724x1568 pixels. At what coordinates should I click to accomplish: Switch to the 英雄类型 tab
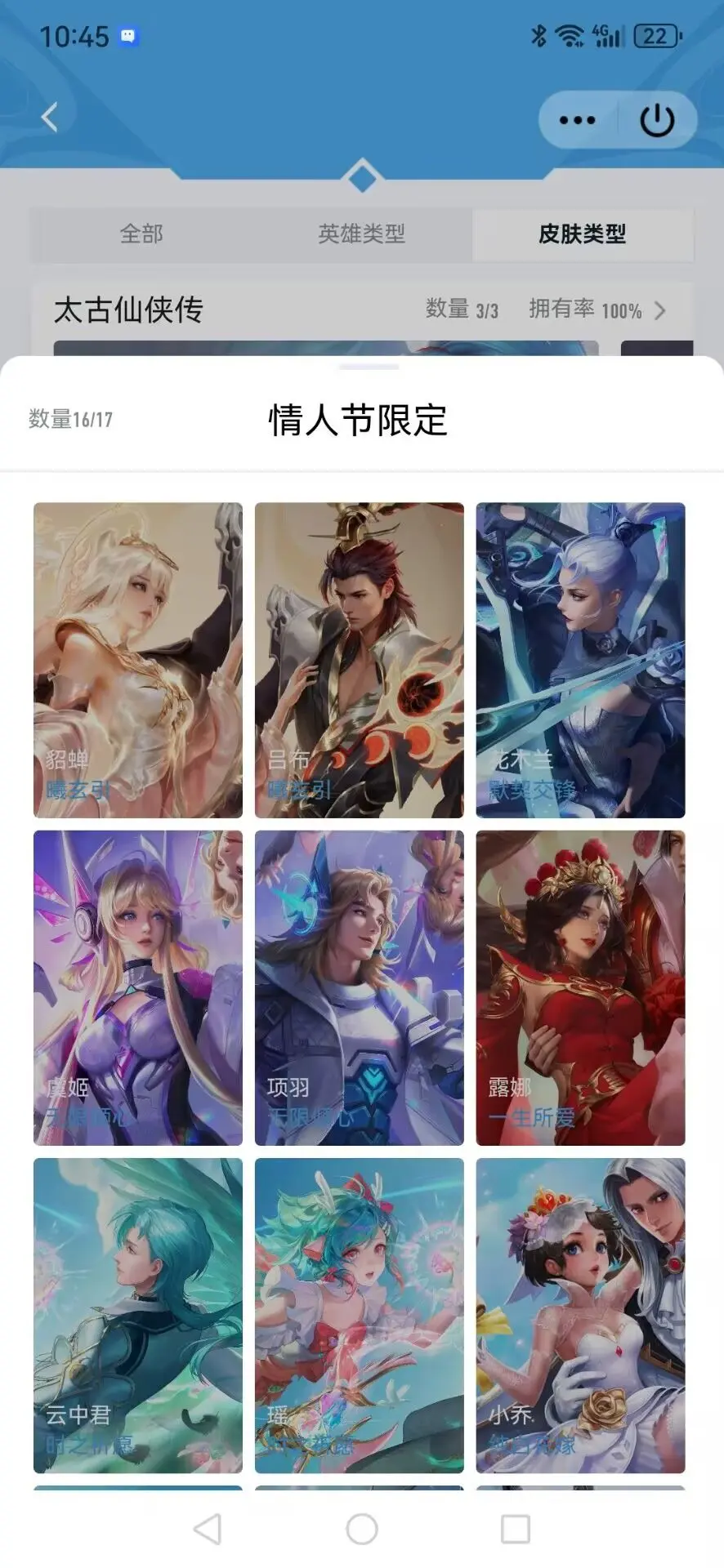click(x=361, y=234)
